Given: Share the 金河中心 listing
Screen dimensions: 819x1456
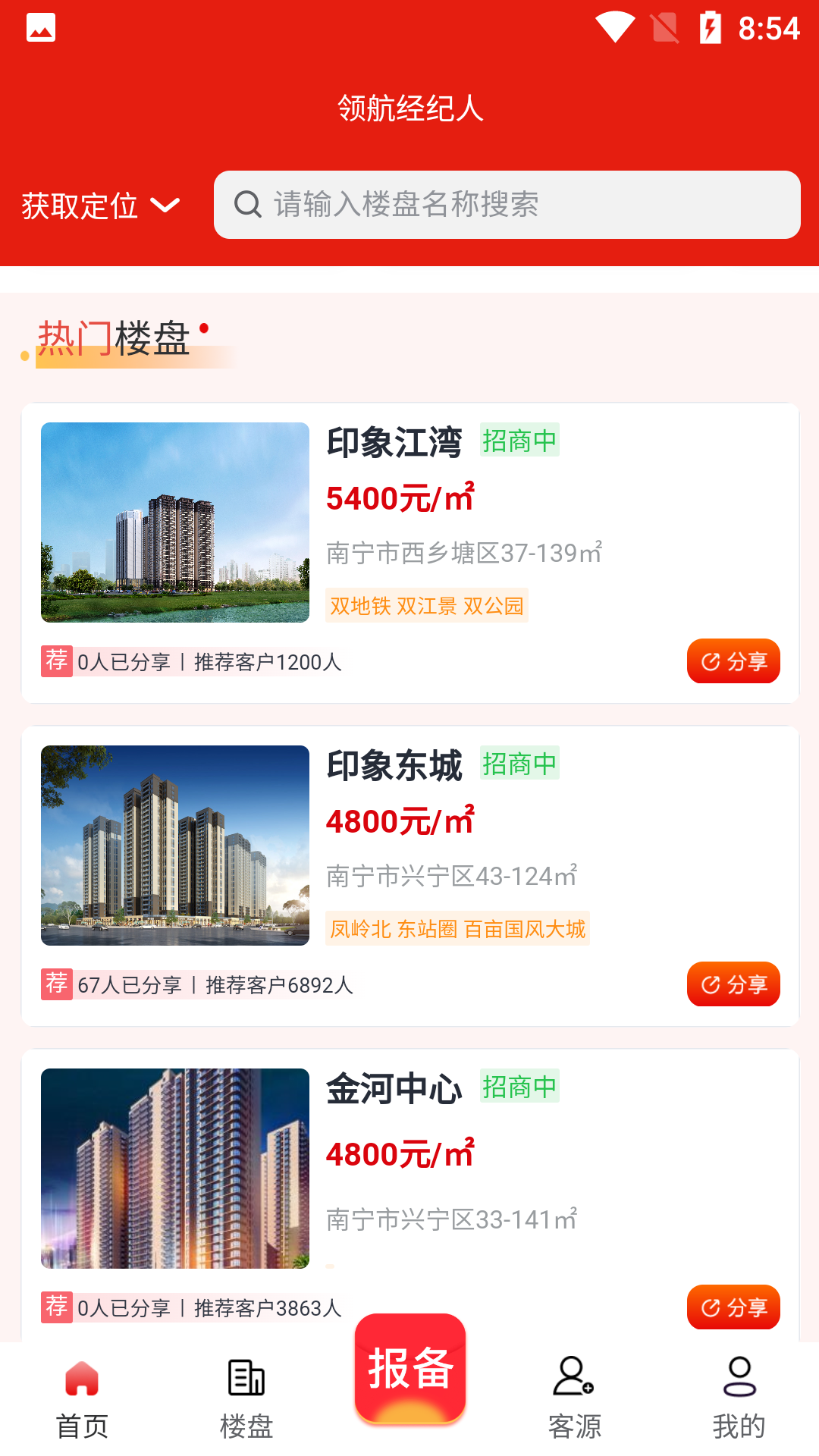Looking at the screenshot, I should coord(733,1307).
